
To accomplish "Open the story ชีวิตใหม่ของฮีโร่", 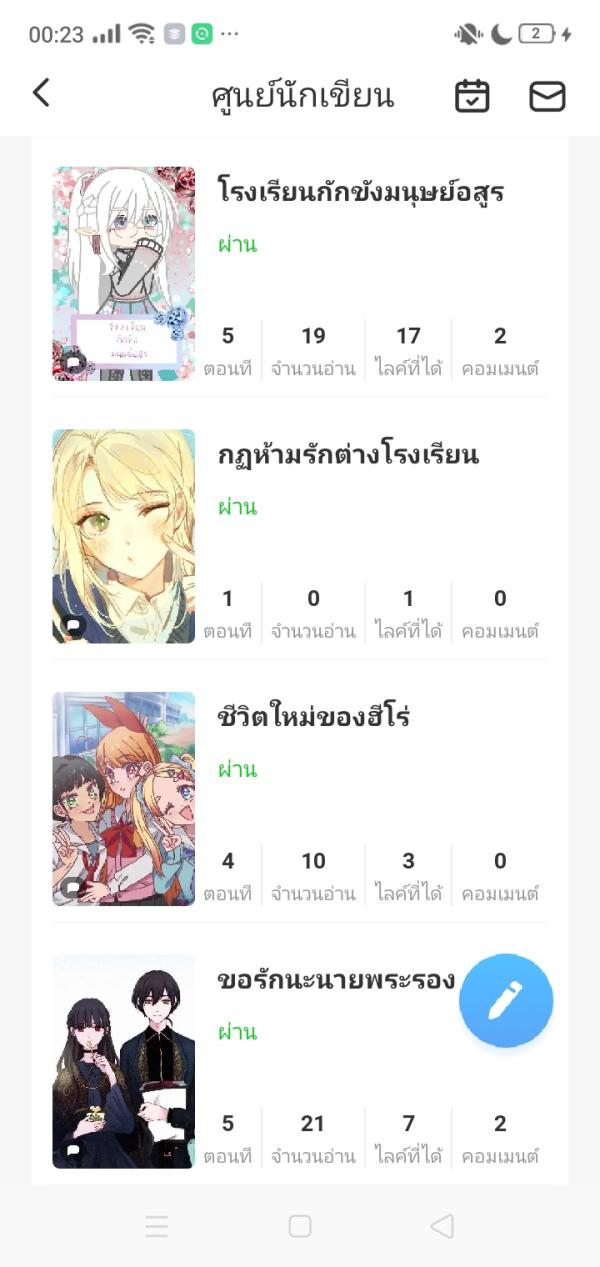I will (x=313, y=717).
